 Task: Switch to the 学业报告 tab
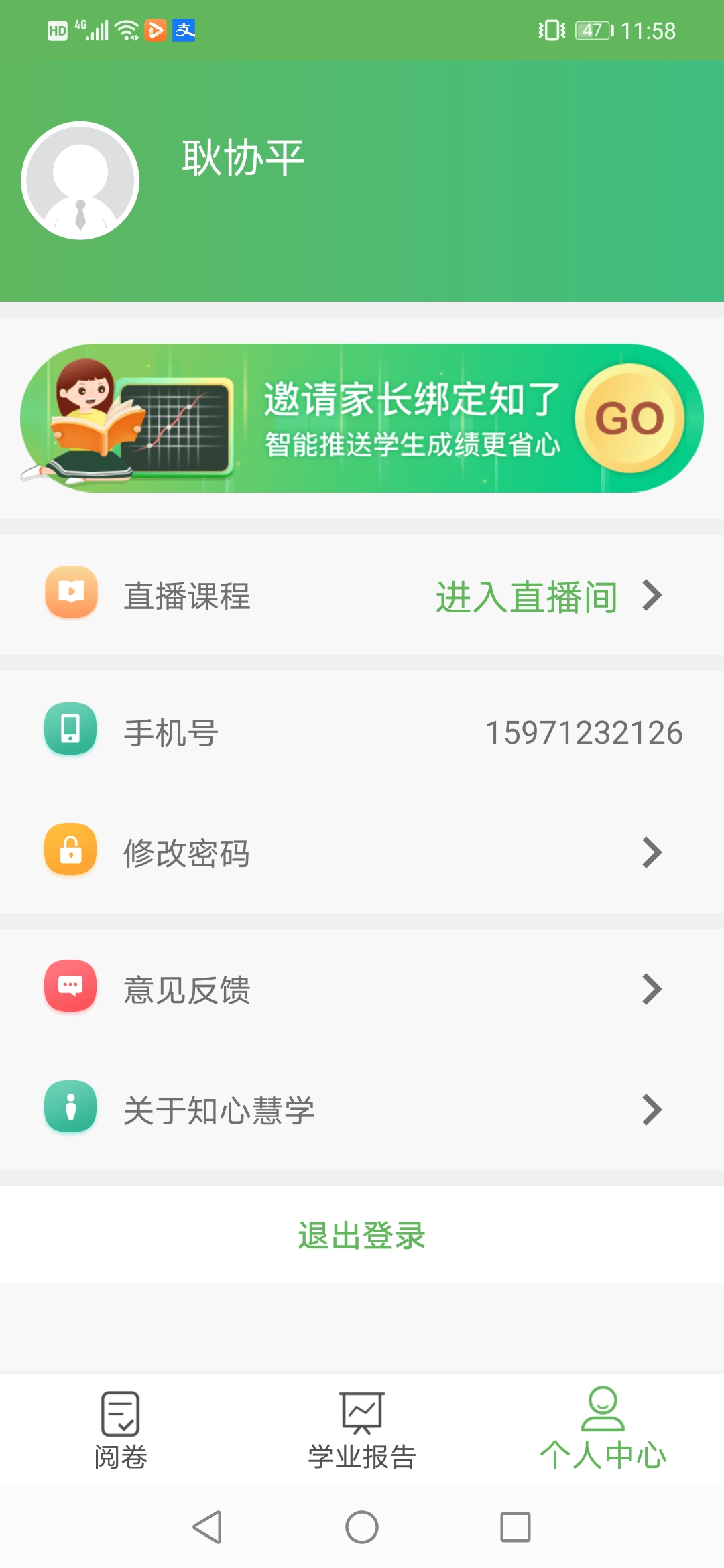point(362,1429)
